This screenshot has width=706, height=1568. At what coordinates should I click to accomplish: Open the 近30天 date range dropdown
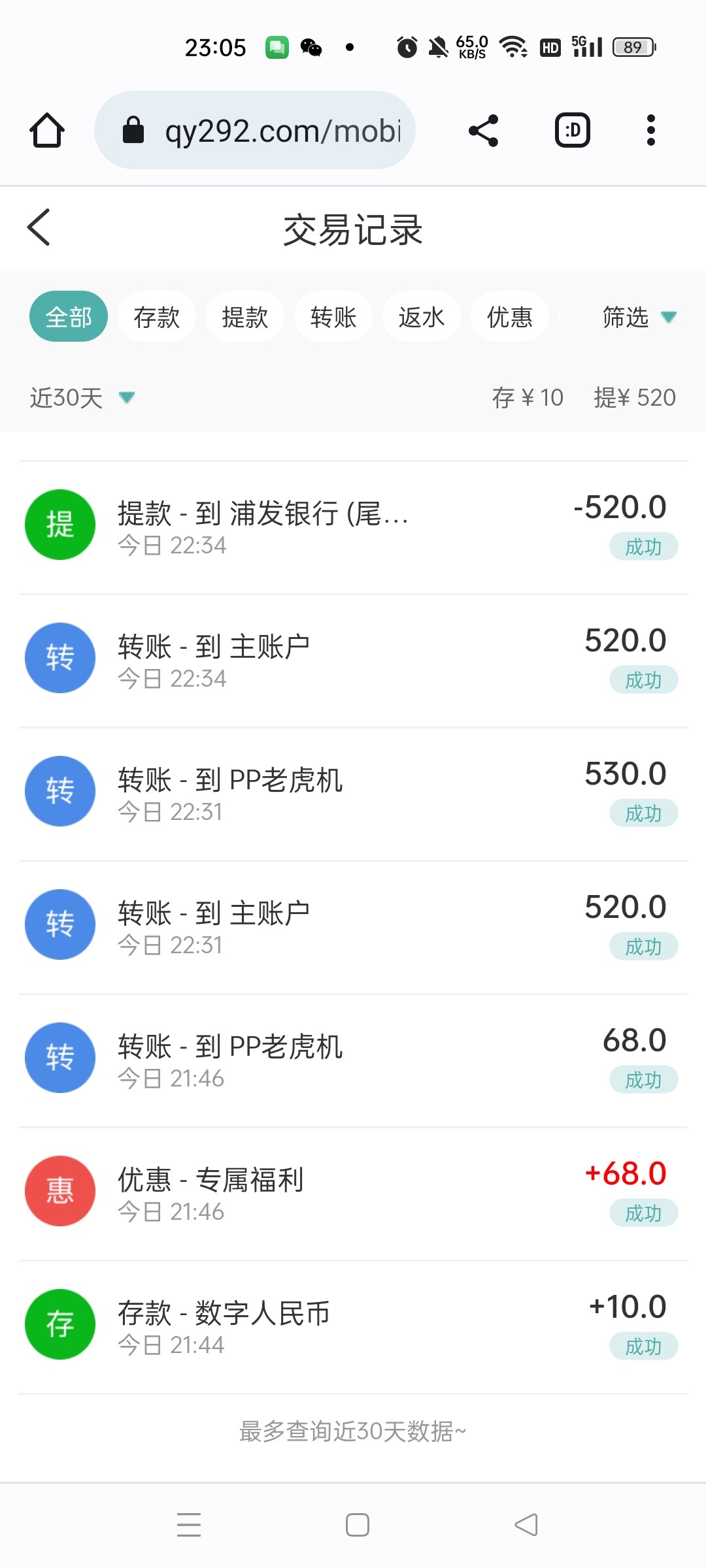pyautogui.click(x=82, y=397)
